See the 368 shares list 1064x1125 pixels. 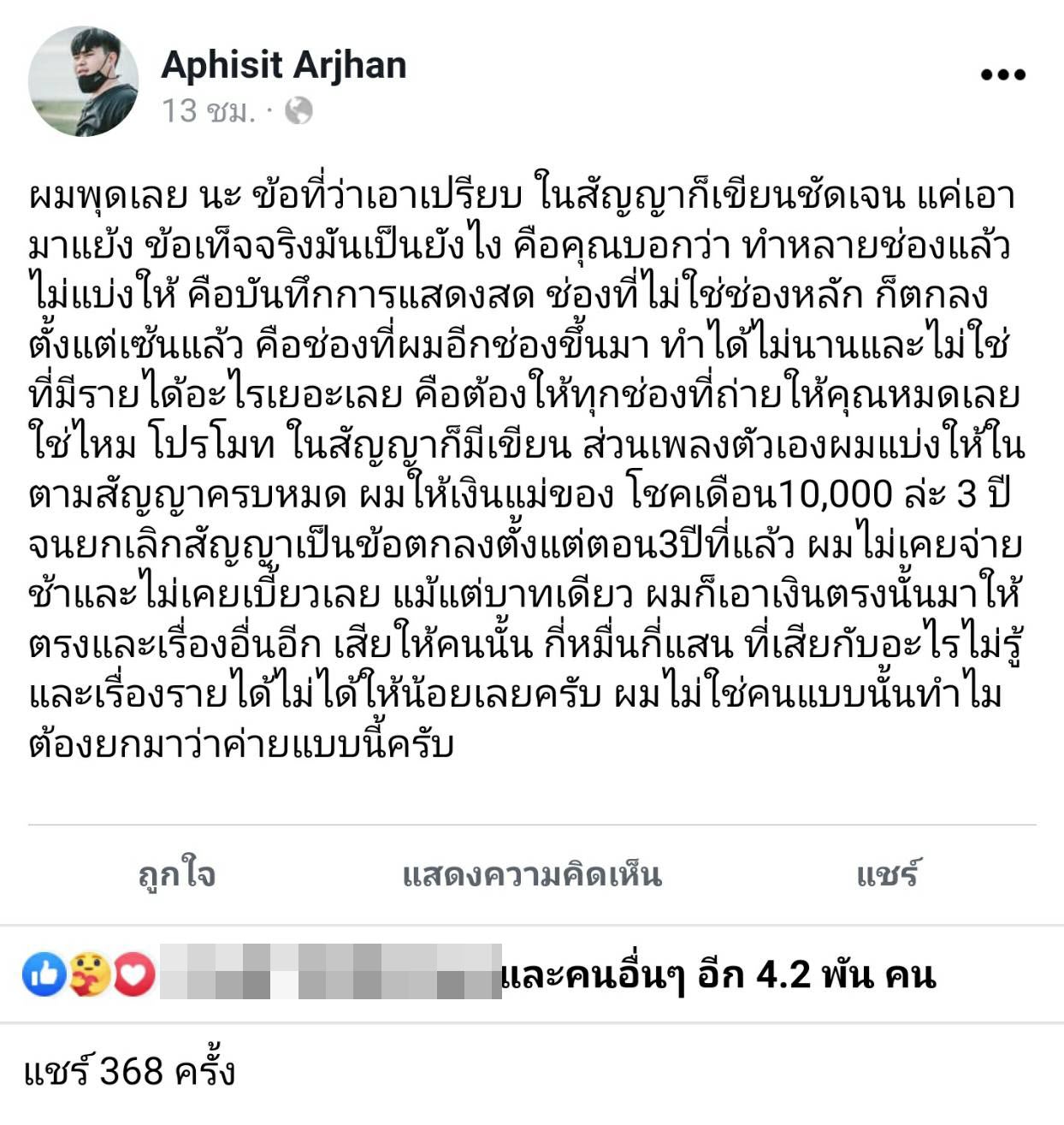129,1071
